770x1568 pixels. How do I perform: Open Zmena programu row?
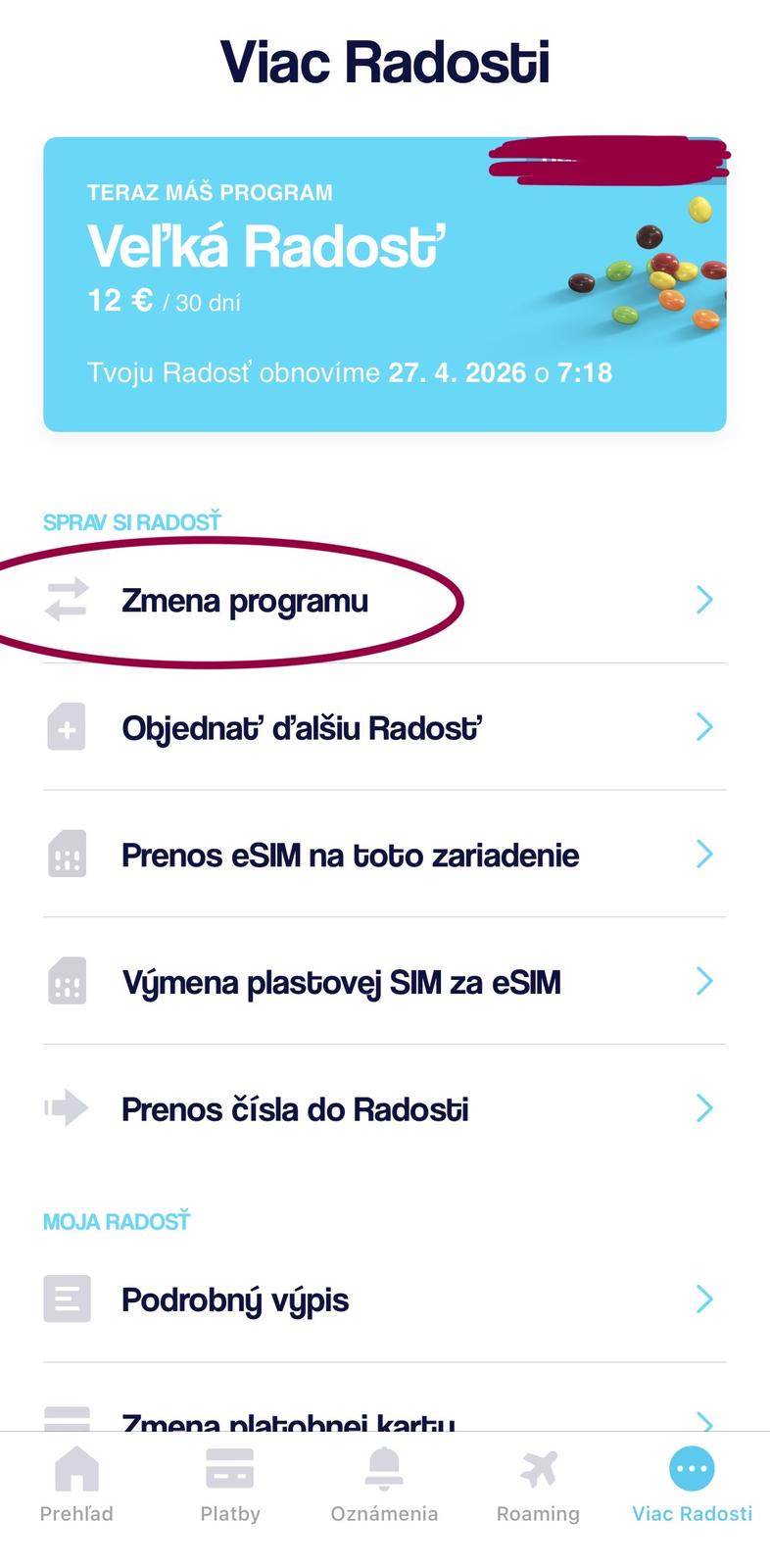pos(384,600)
